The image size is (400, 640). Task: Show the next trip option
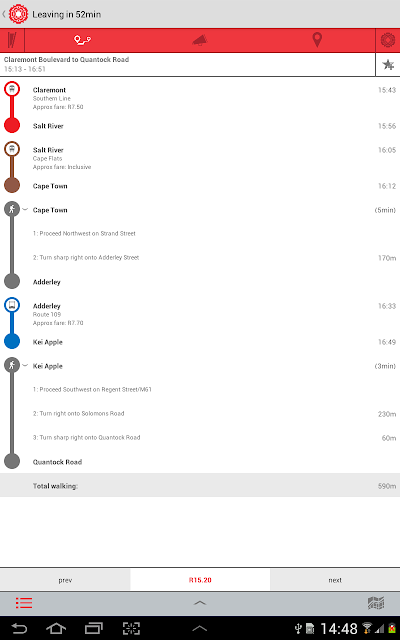(x=335, y=580)
